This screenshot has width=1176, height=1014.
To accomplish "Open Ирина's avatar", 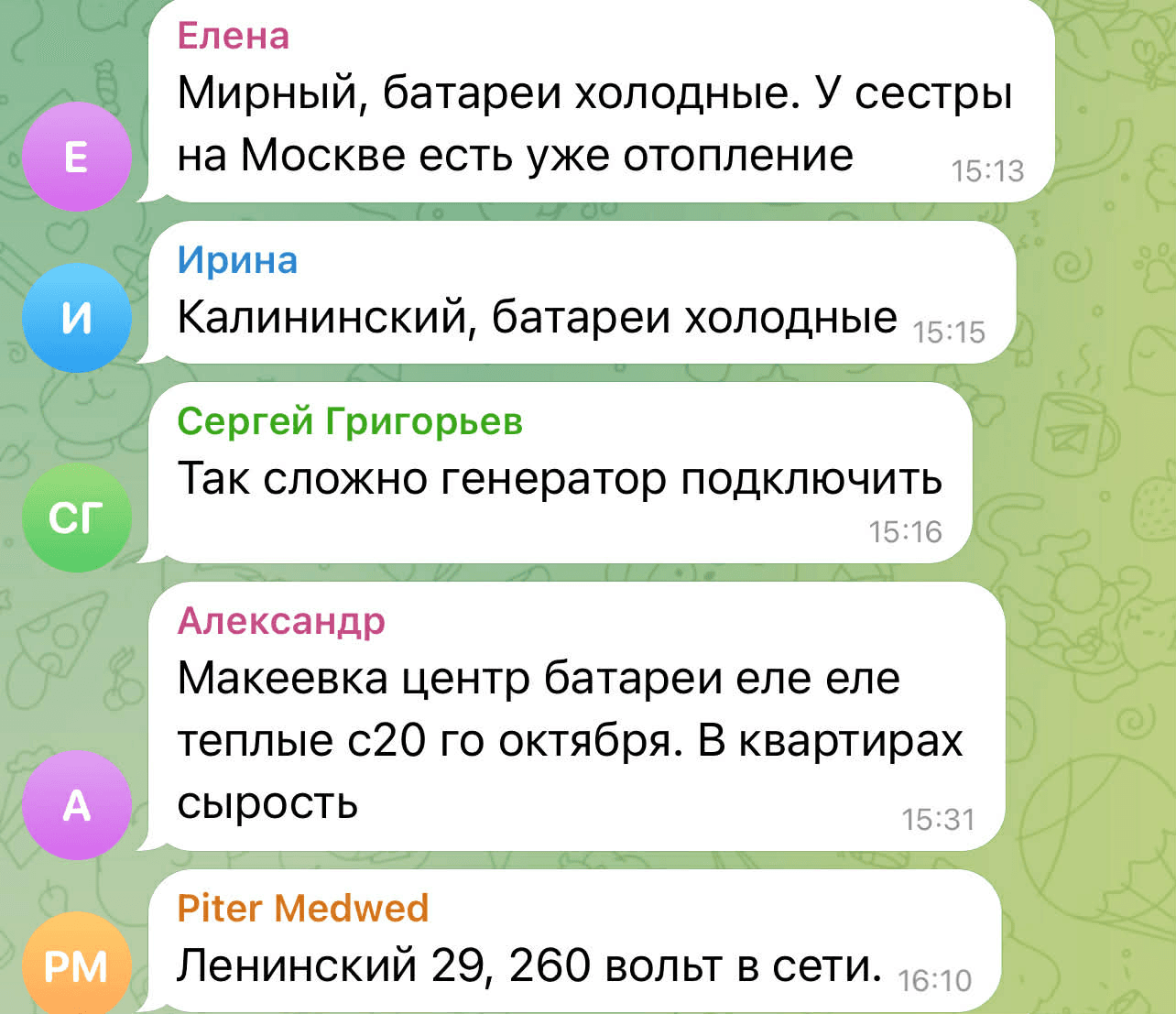I will [77, 318].
